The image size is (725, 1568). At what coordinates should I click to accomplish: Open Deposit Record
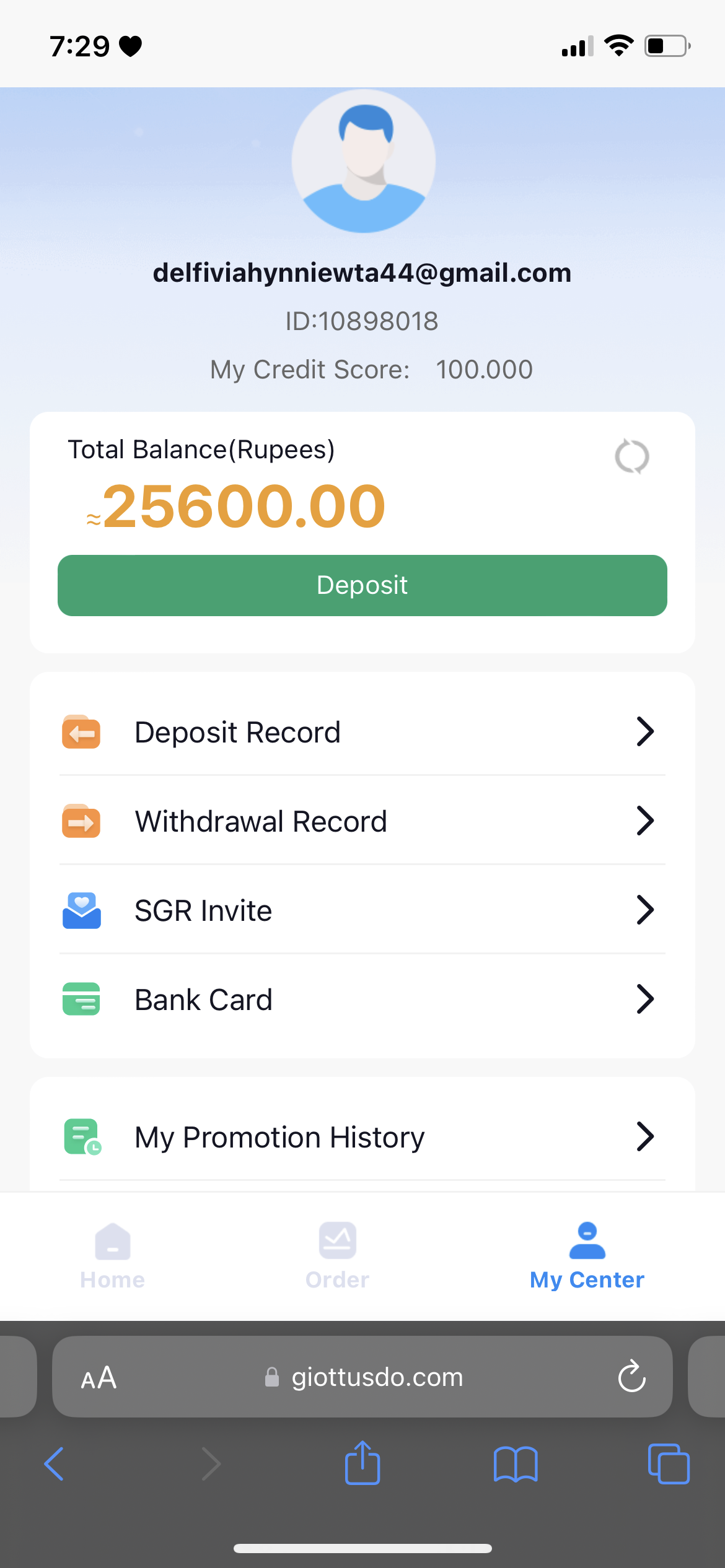click(362, 732)
